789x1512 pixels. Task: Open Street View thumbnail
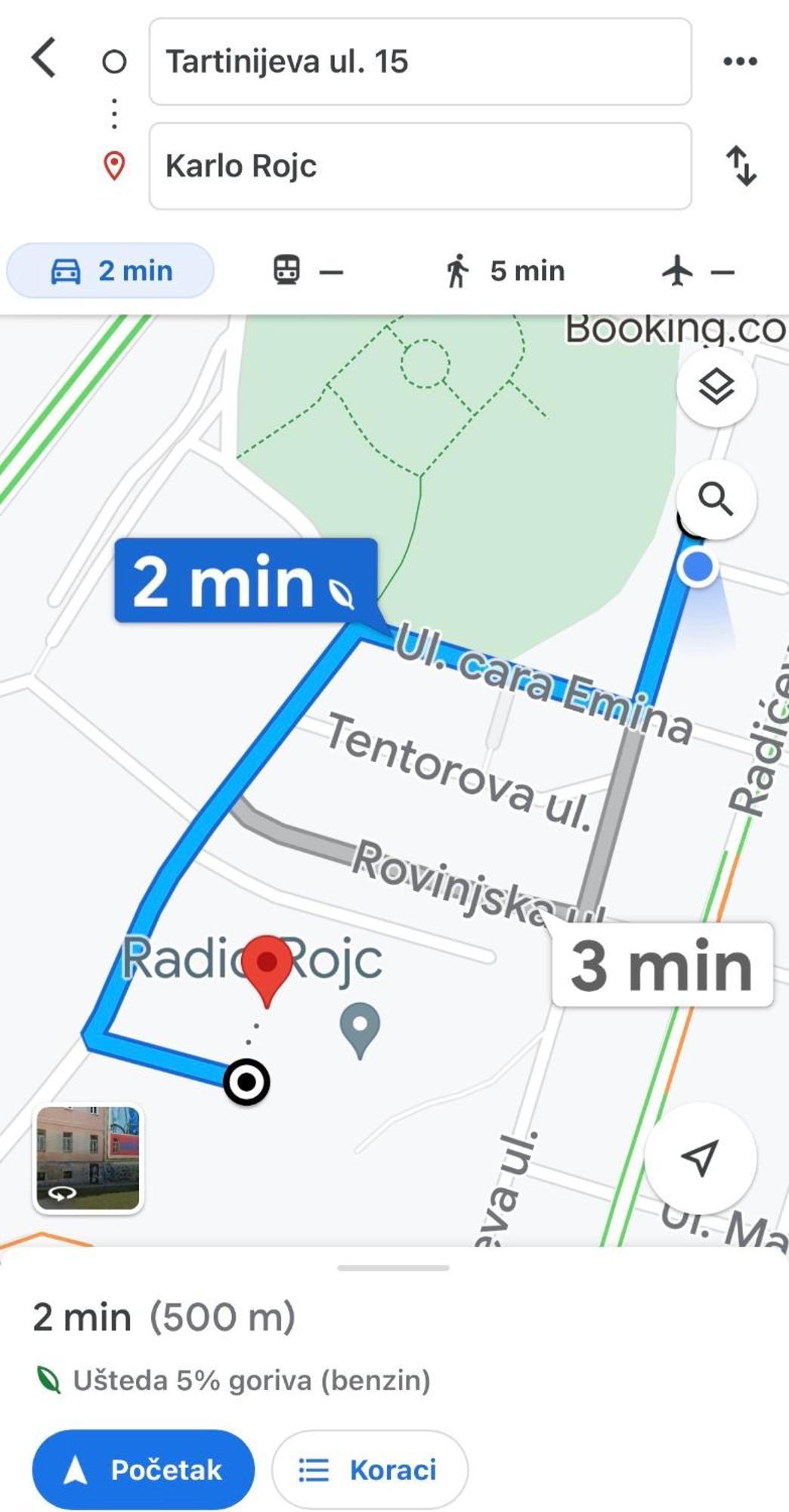pyautogui.click(x=88, y=1158)
